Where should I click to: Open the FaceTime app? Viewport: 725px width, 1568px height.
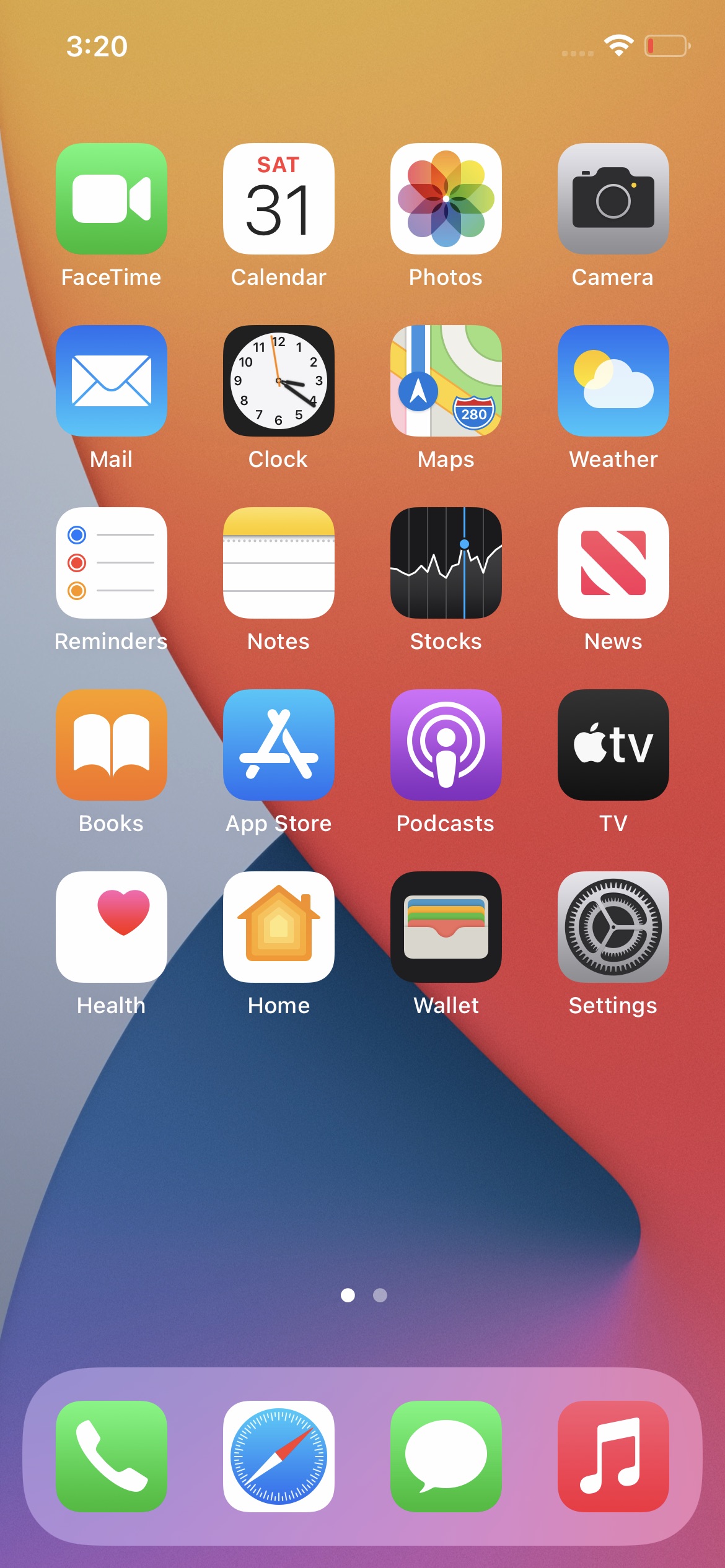(x=112, y=199)
